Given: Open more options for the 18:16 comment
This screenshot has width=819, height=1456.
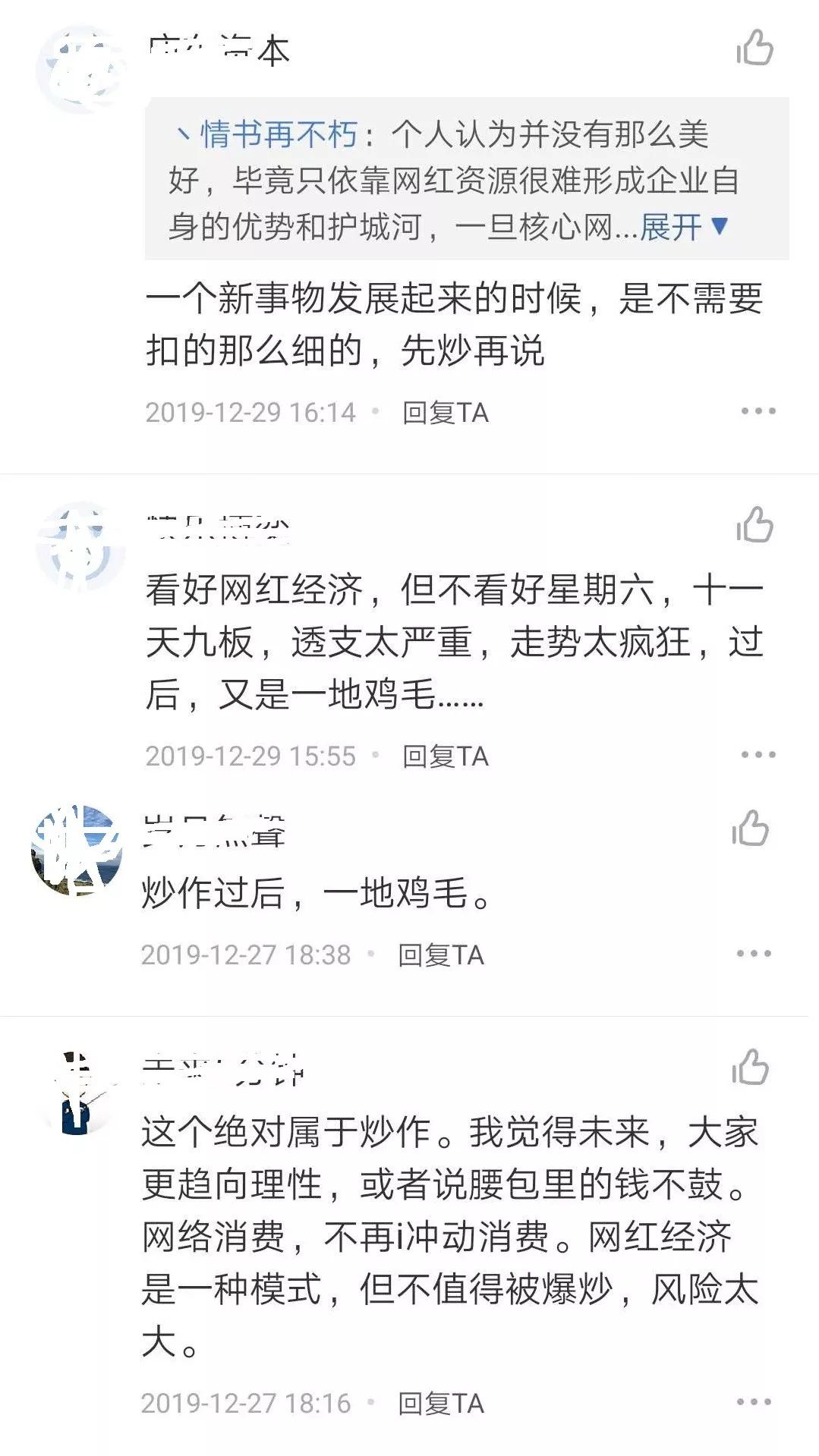Looking at the screenshot, I should click(754, 1401).
